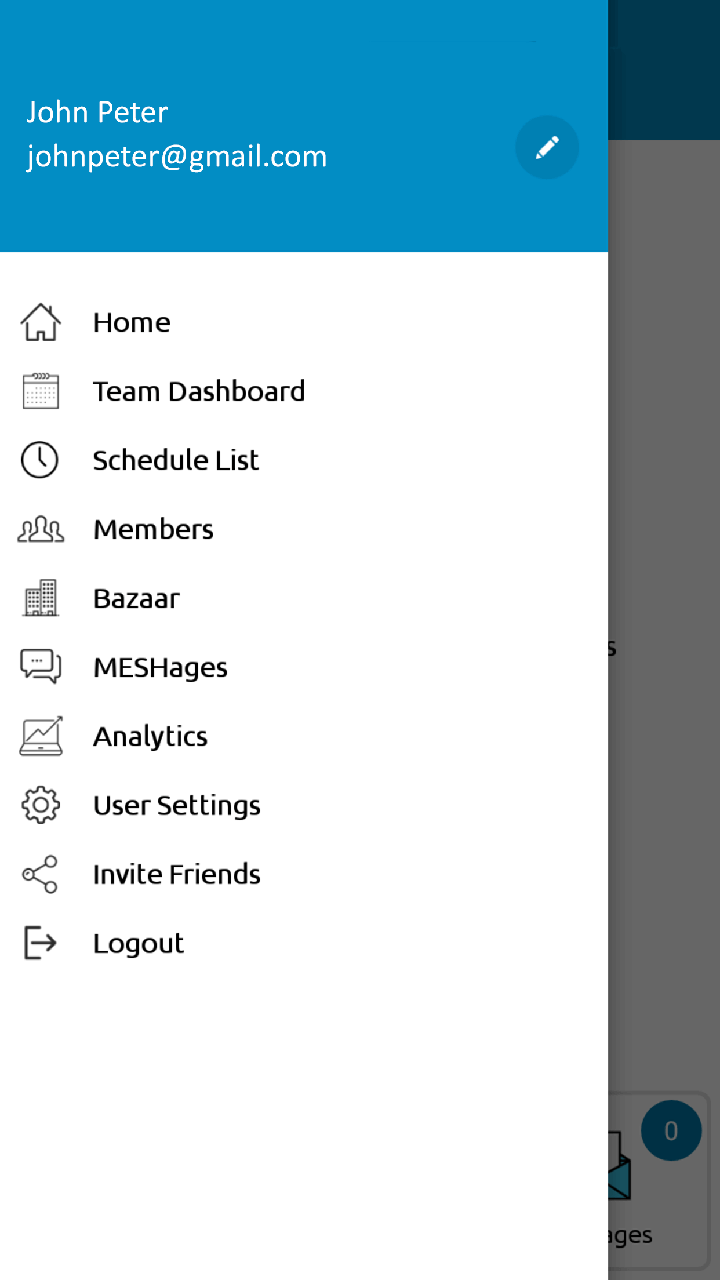Image resolution: width=720 pixels, height=1280 pixels.
Task: Open User Settings
Action: (304, 805)
